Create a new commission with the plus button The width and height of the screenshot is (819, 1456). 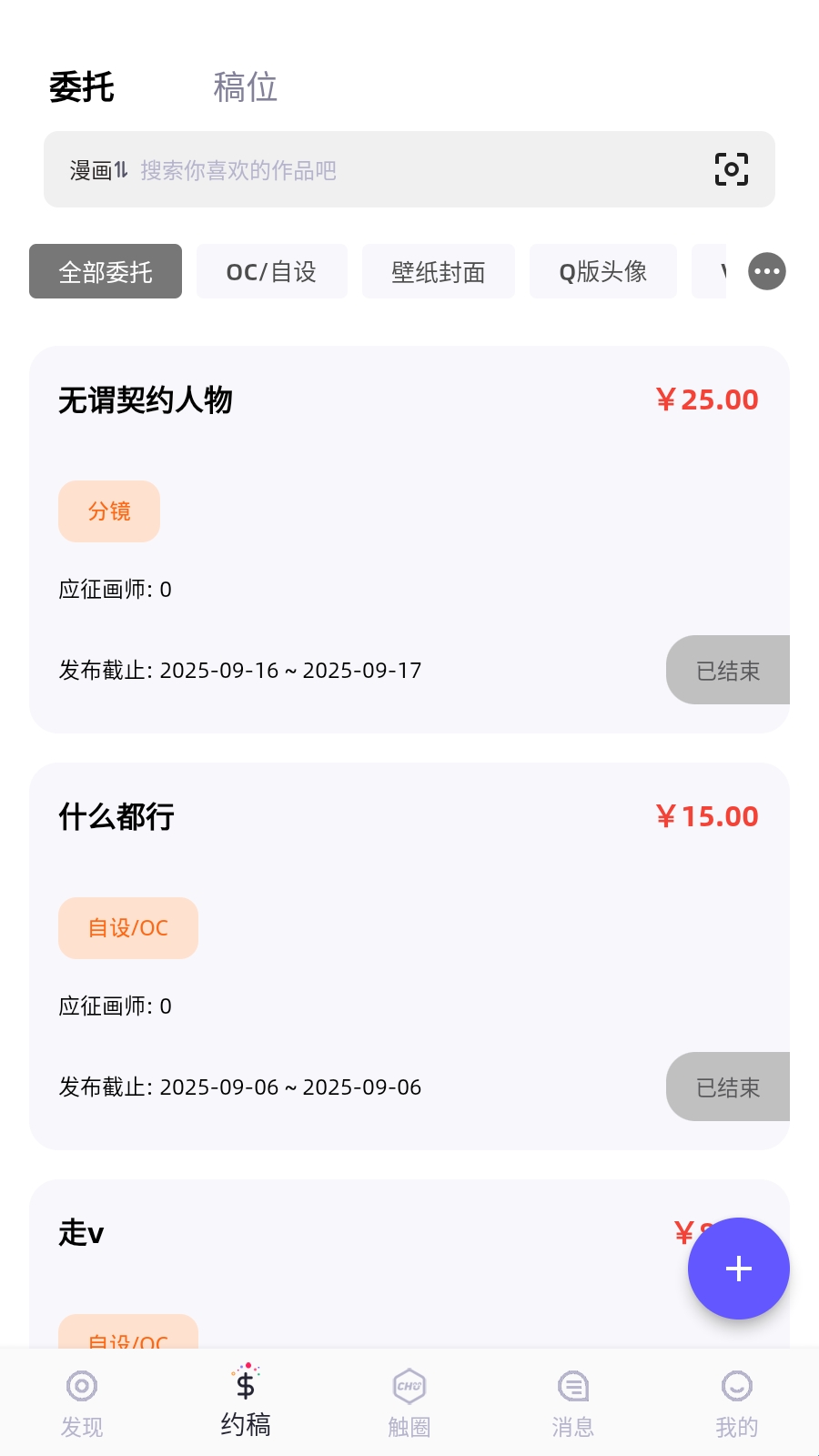point(738,1269)
